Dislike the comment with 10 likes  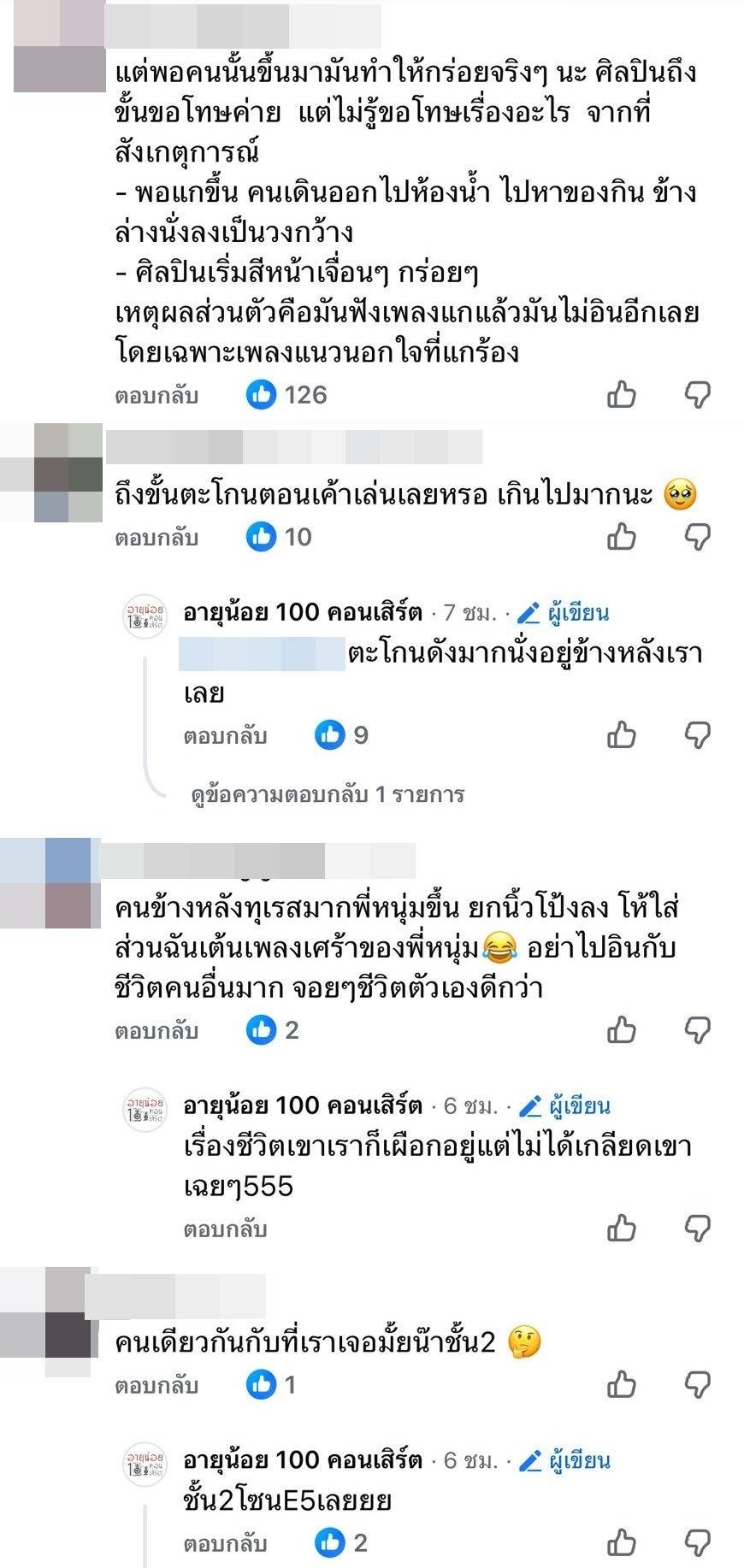pos(698,537)
